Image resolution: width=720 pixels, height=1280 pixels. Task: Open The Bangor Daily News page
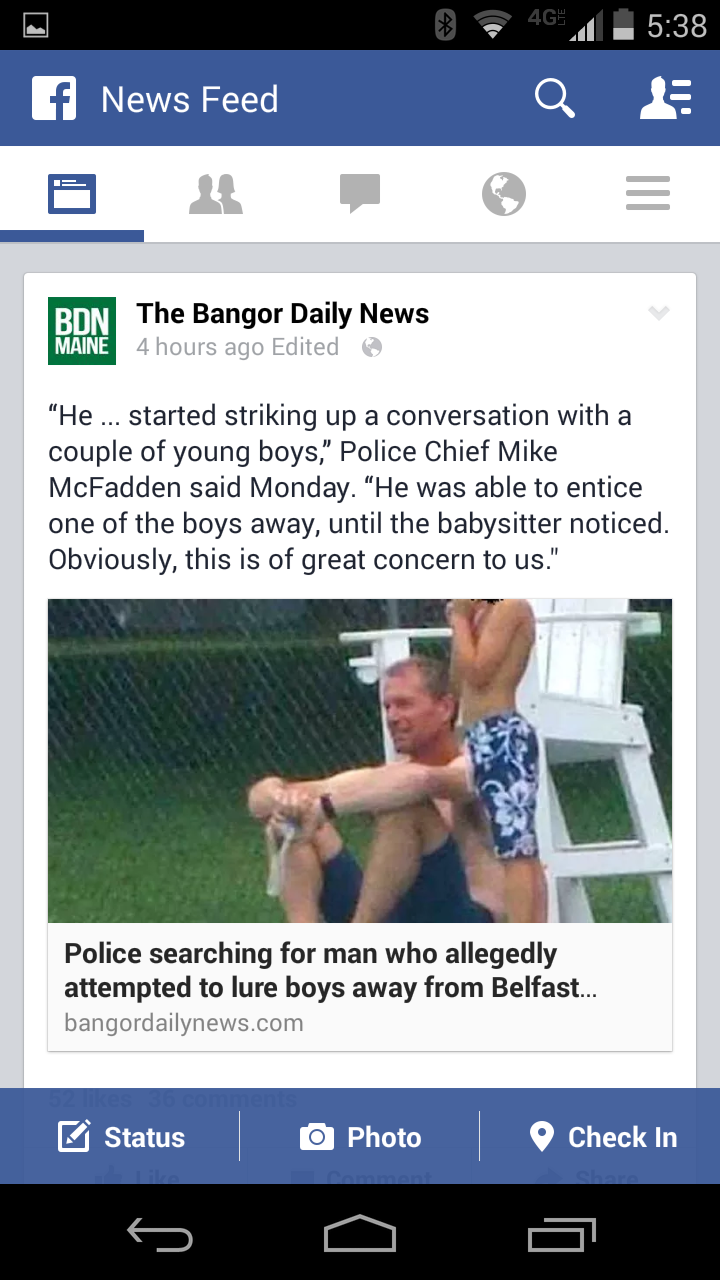(x=282, y=314)
